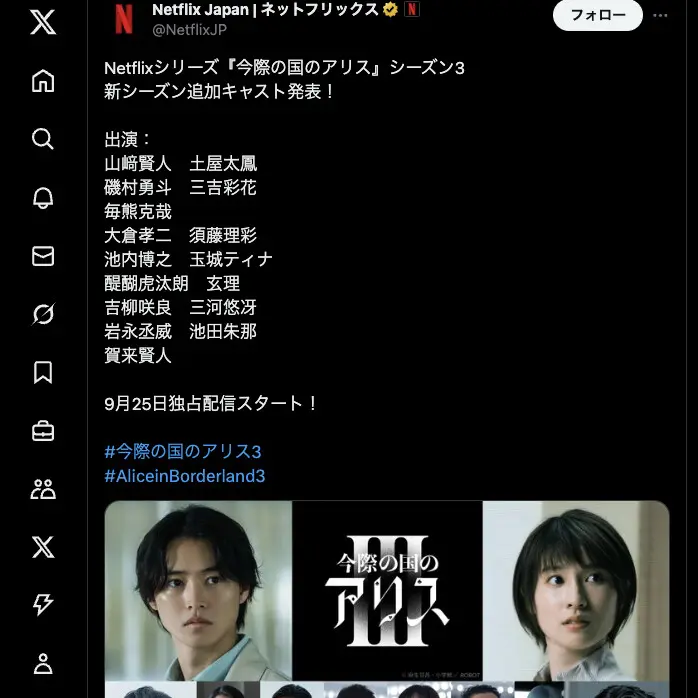Open the Grok icon

[43, 315]
